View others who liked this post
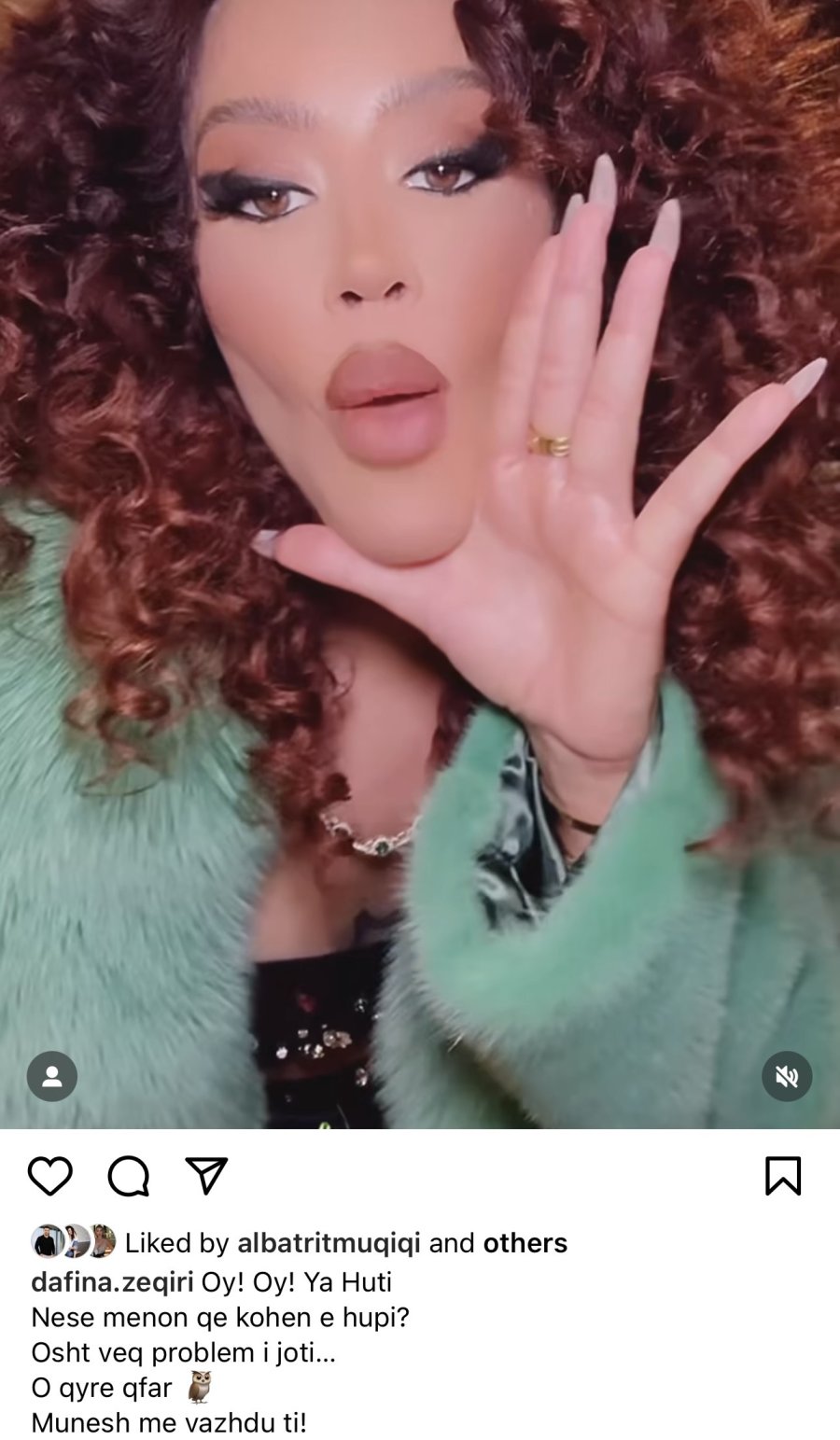Image resolution: width=840 pixels, height=1440 pixels. tap(525, 1243)
